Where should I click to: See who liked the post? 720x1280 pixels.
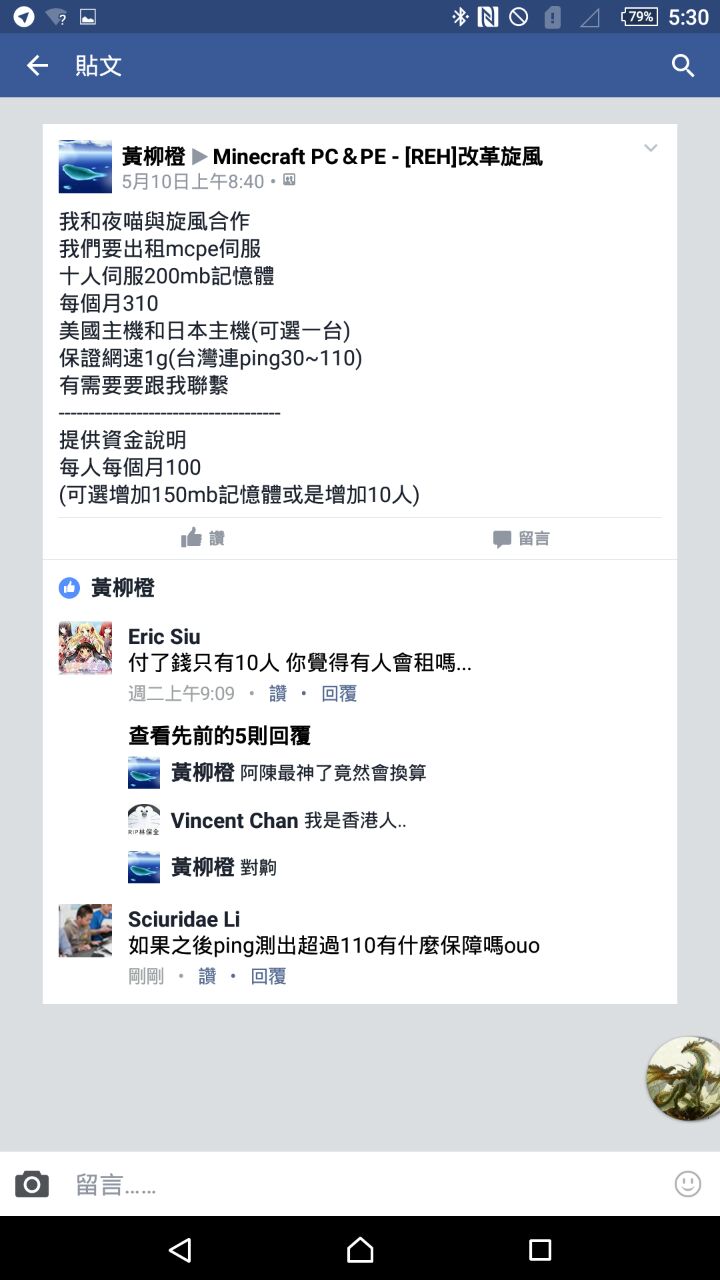coord(108,588)
